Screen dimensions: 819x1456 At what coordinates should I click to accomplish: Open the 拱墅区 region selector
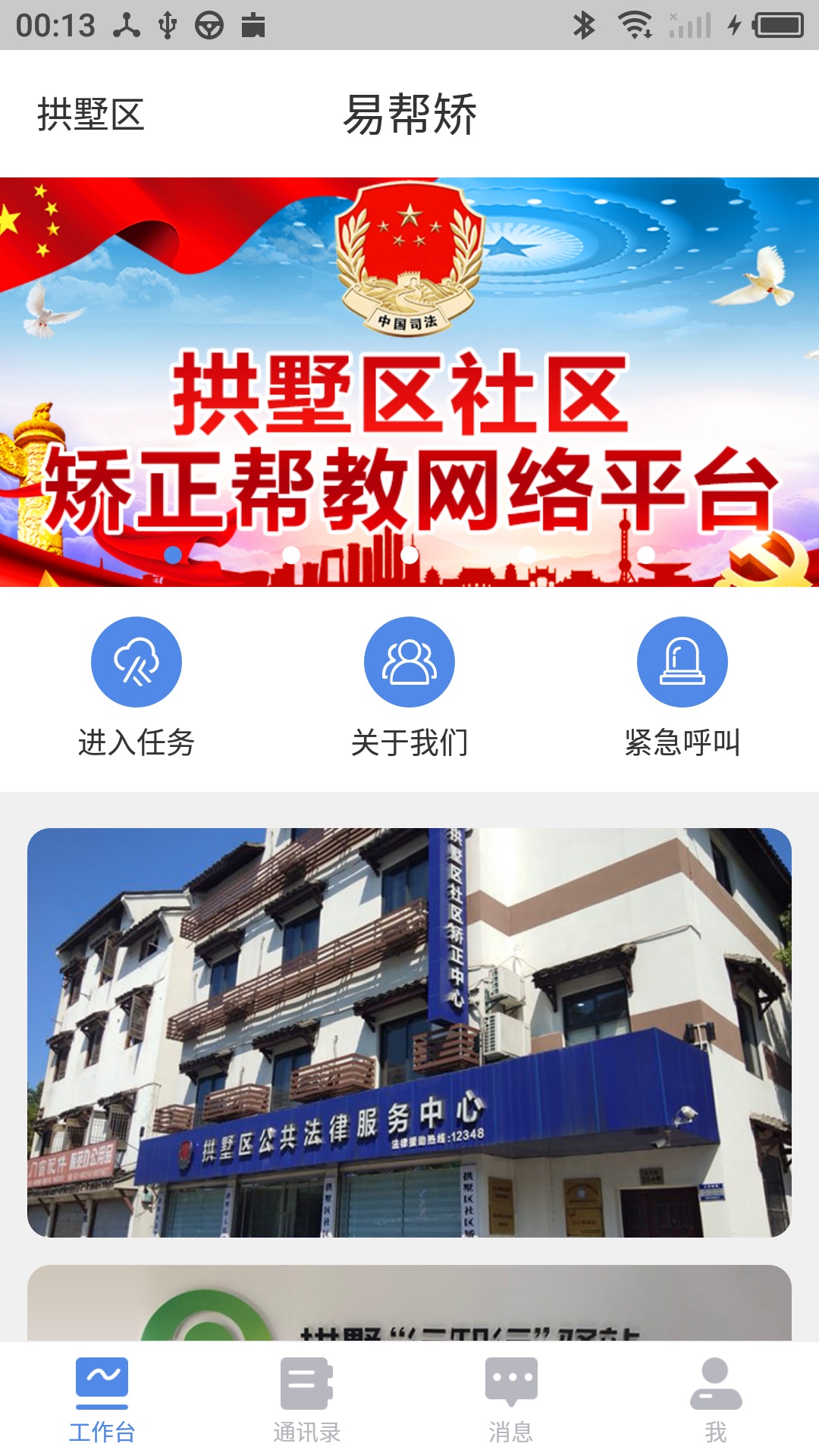93,114
